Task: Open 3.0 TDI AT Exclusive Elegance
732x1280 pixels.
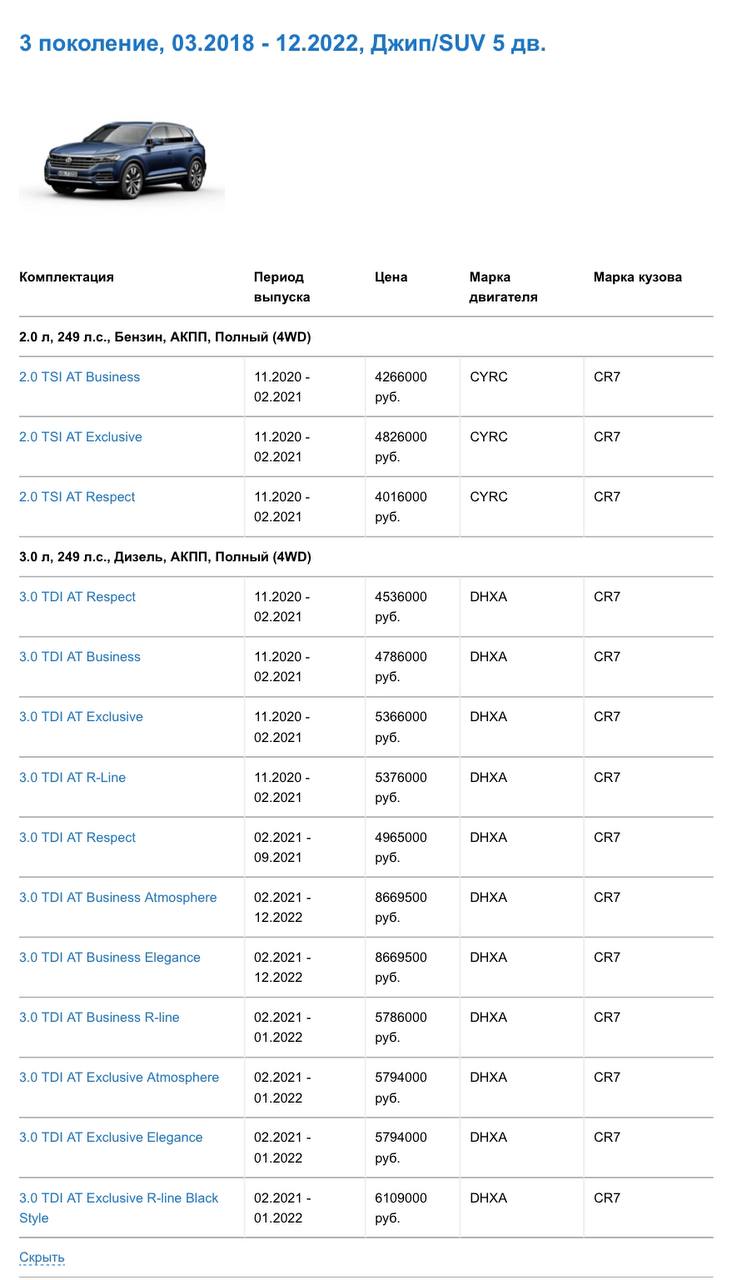Action: [111, 1137]
